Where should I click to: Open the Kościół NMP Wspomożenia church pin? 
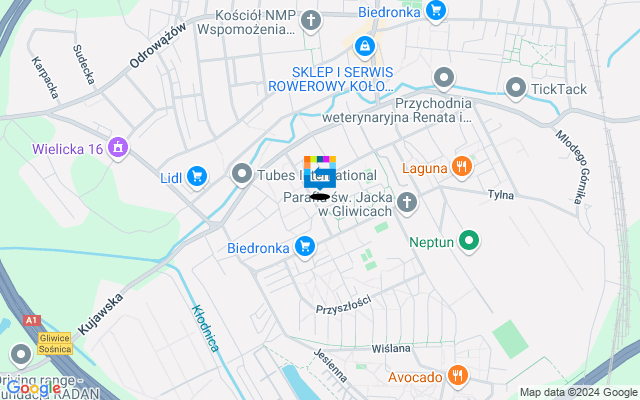click(312, 19)
